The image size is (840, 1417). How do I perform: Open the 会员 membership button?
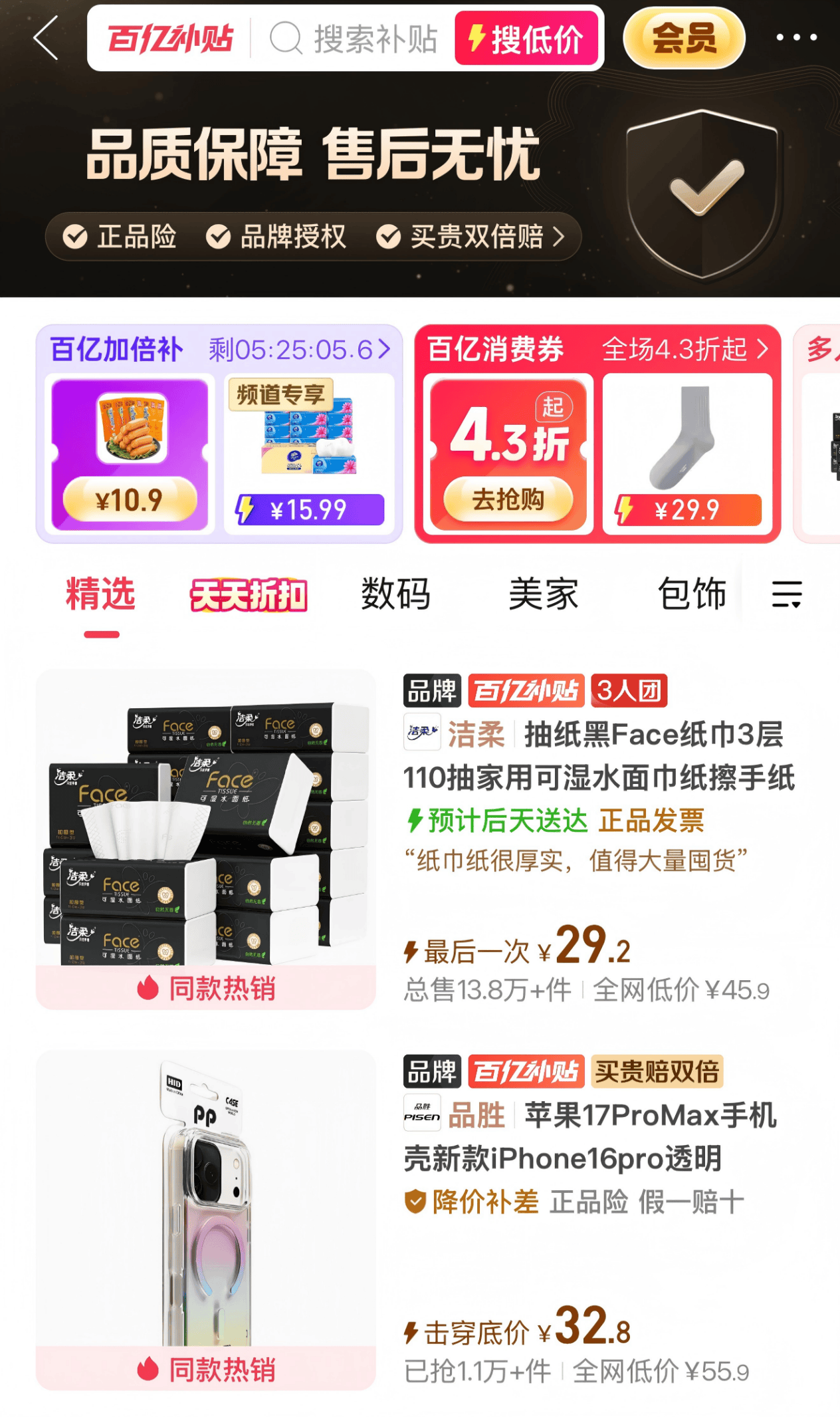pos(684,38)
